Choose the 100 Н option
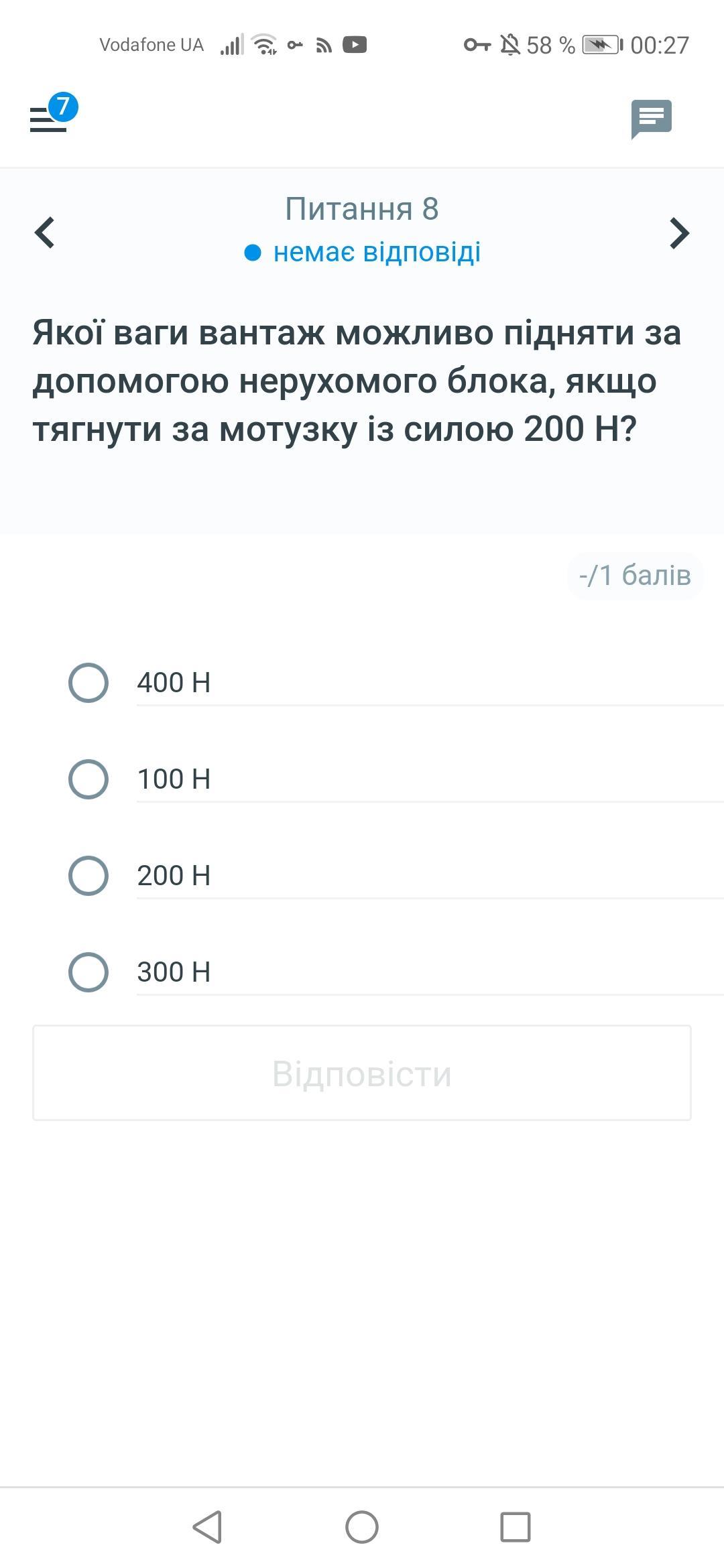This screenshot has height=1568, width=724. 88,779
